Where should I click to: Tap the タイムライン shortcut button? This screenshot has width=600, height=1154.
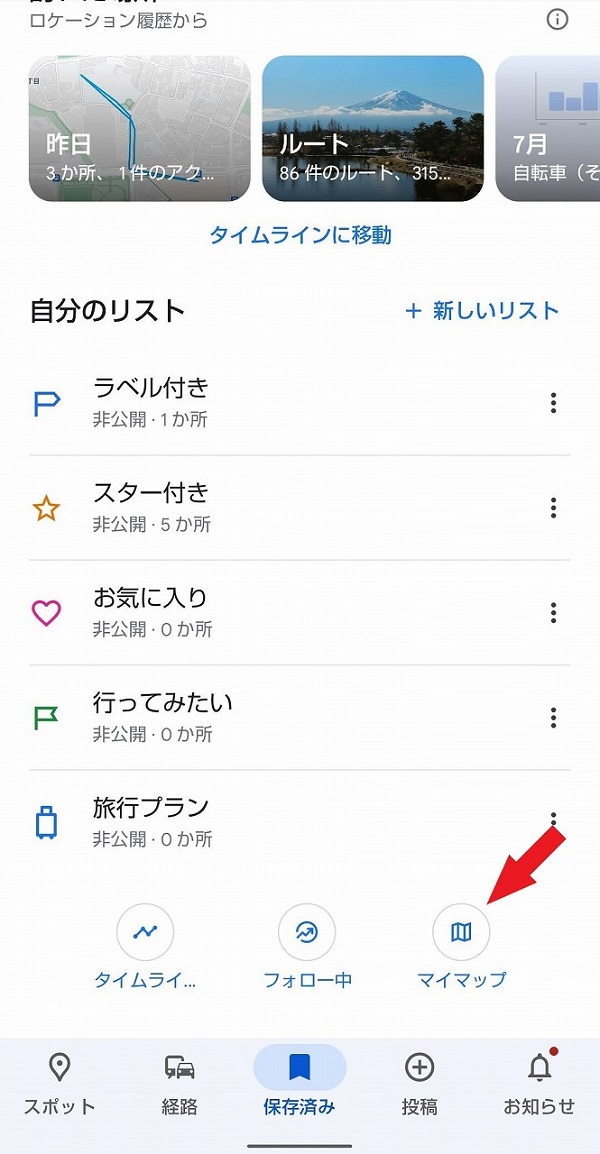[146, 933]
